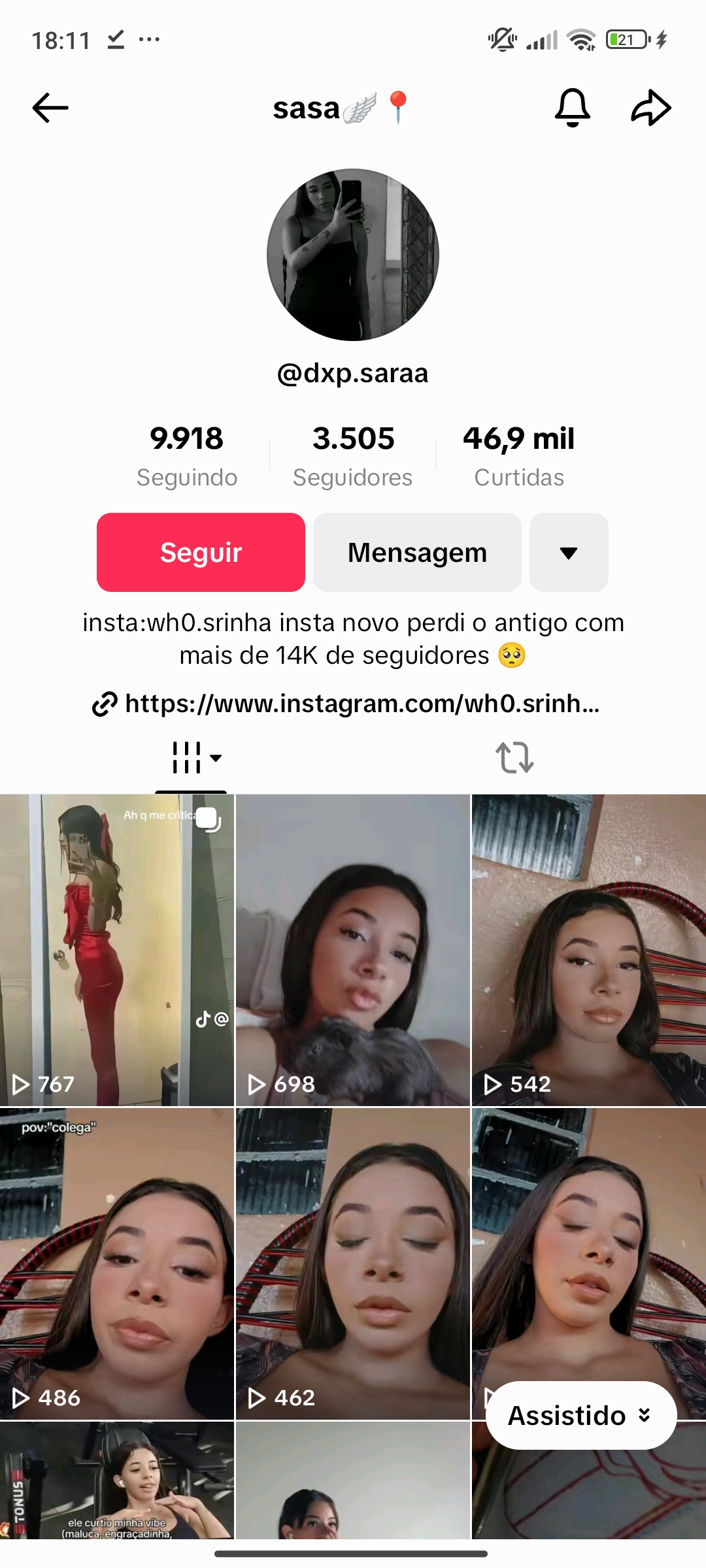Select the videos grid tab
This screenshot has height=1568, width=706.
point(191,758)
